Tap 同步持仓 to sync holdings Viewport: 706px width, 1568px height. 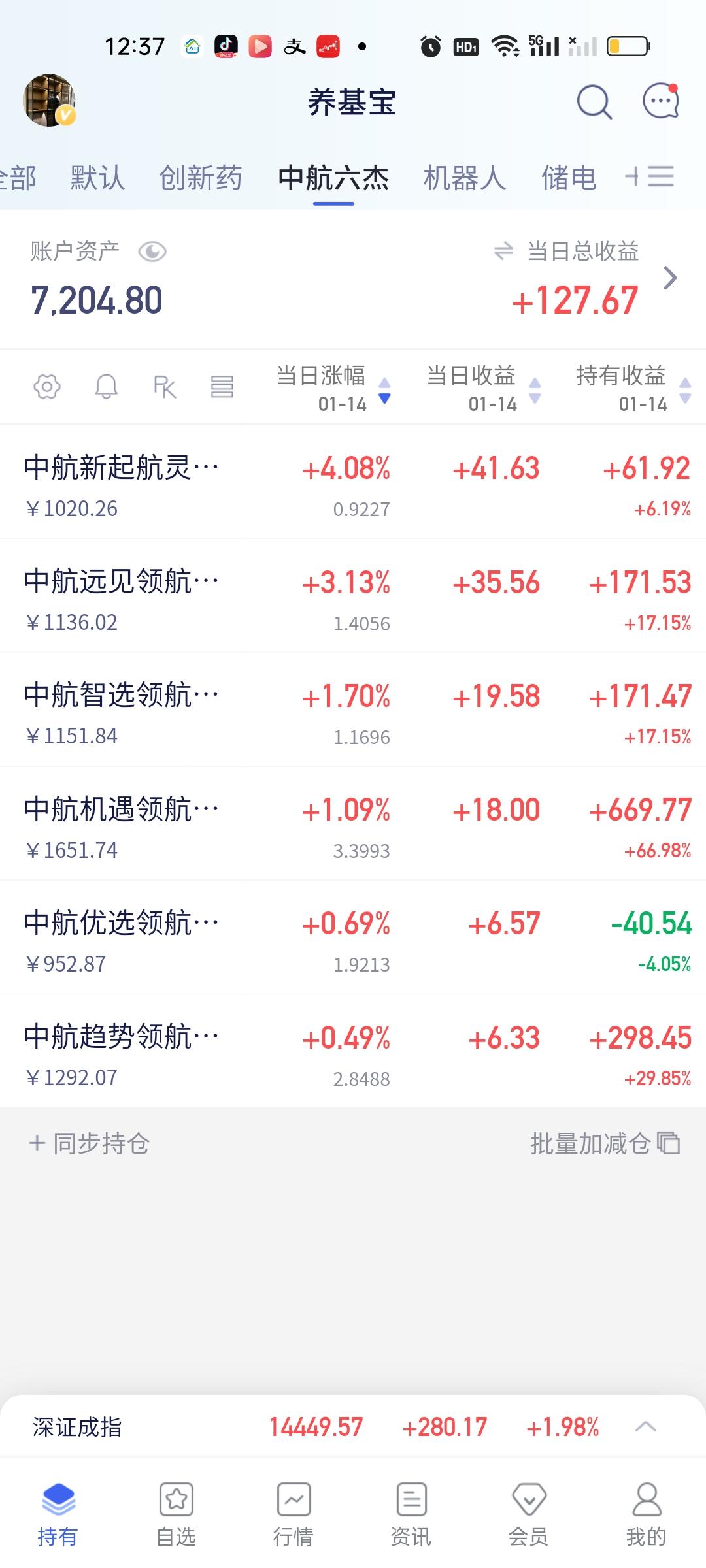point(90,1143)
